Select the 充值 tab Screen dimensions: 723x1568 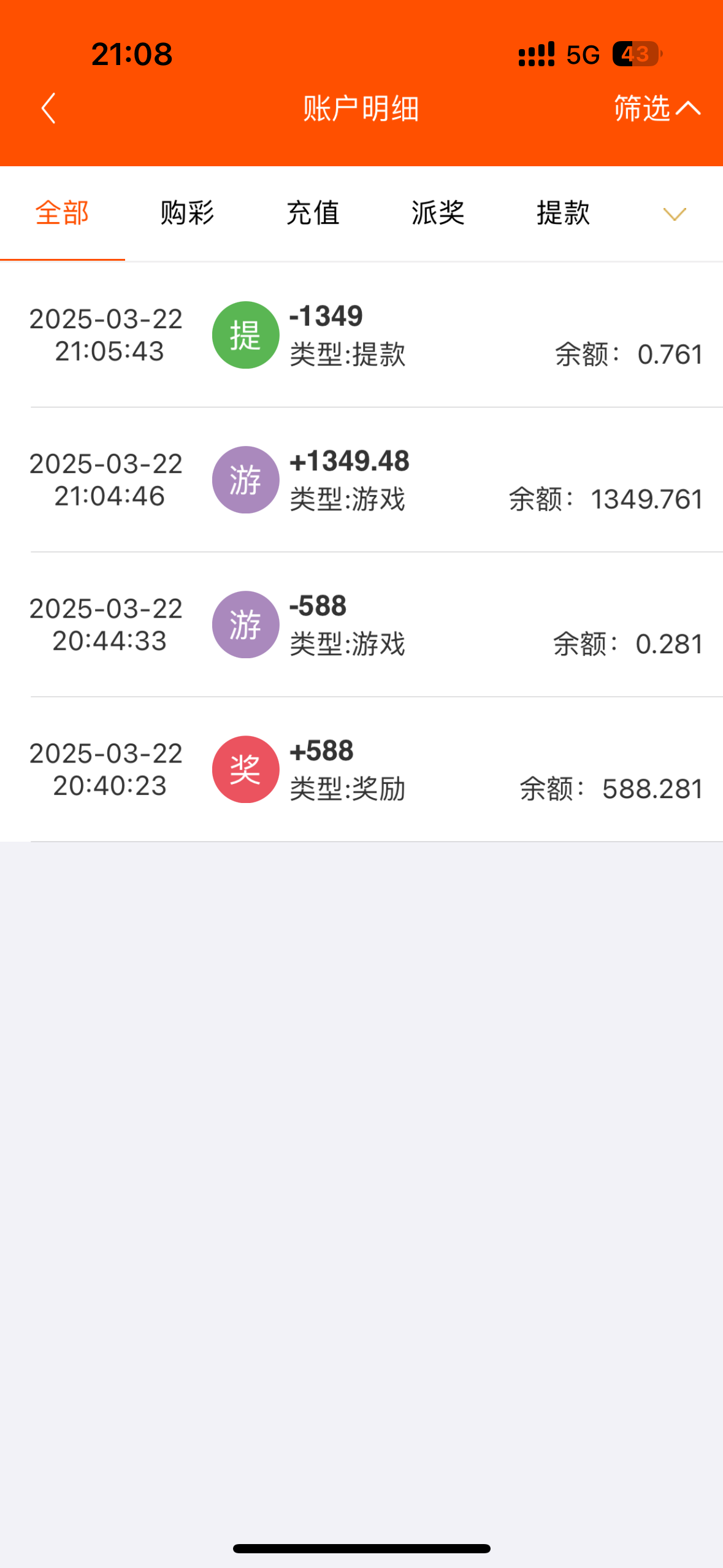click(x=313, y=213)
